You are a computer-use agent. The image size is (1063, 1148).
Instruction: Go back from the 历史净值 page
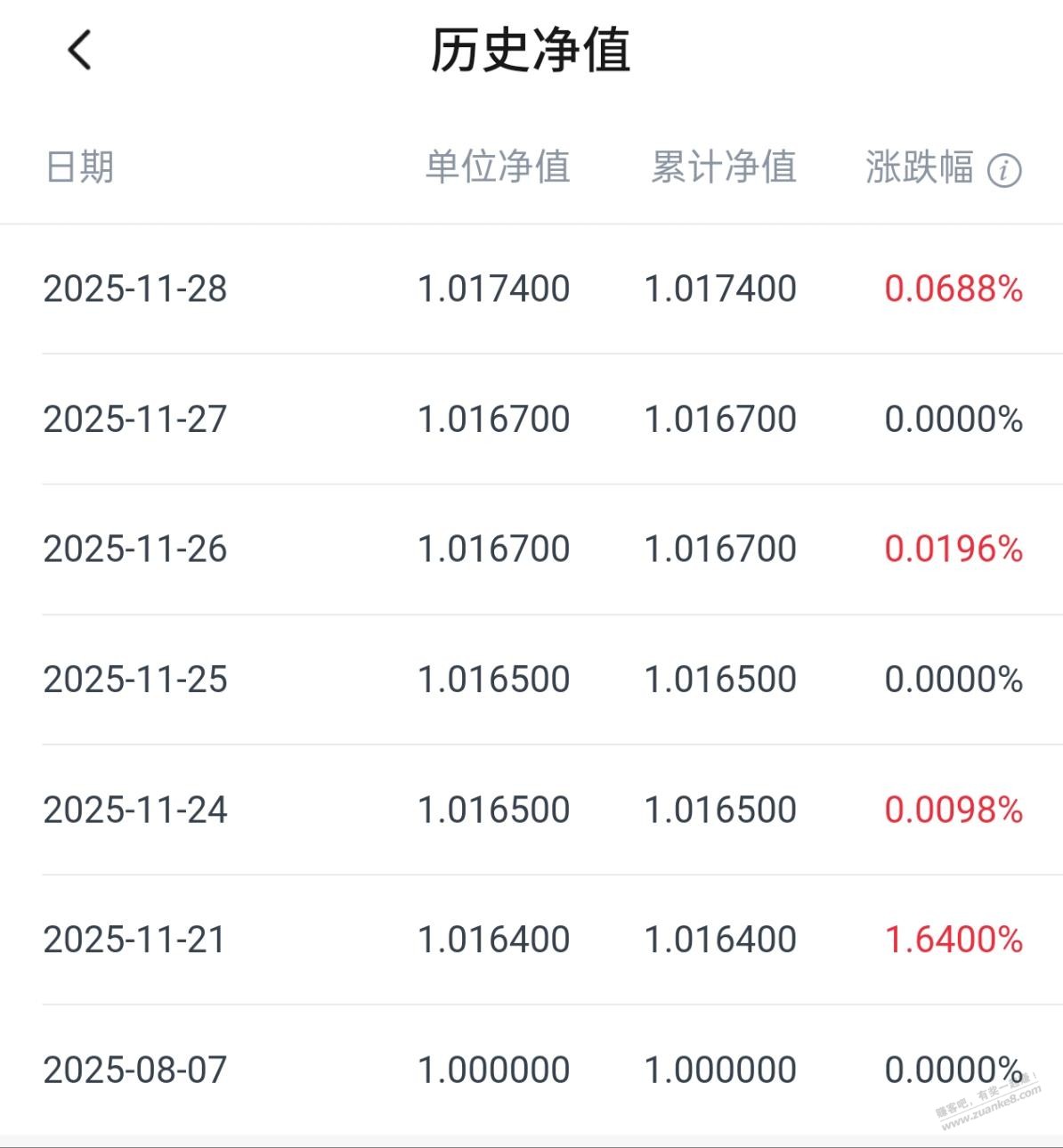[79, 50]
